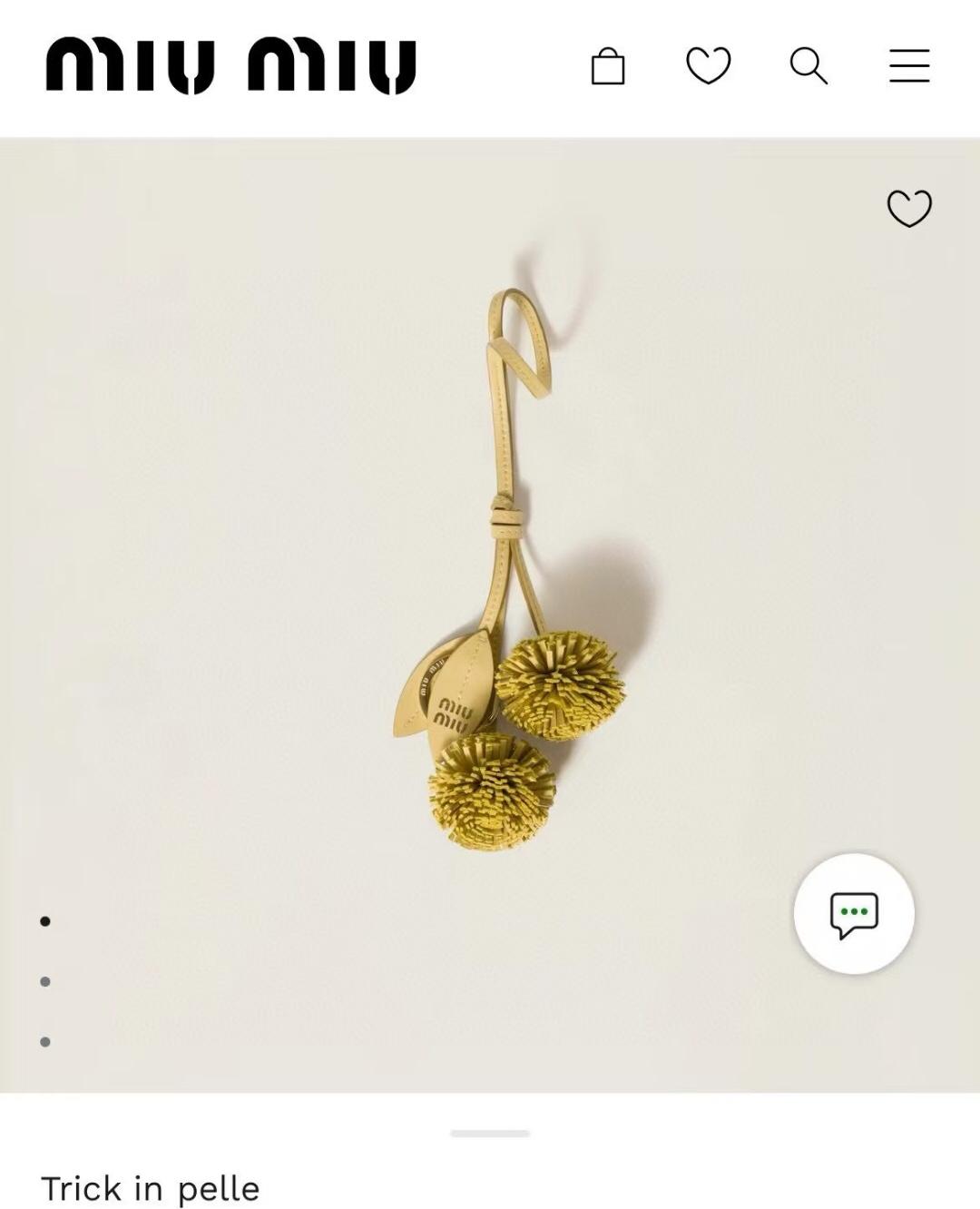The width and height of the screenshot is (980, 1209).
Task: Open the live chat bubble
Action: (x=853, y=913)
